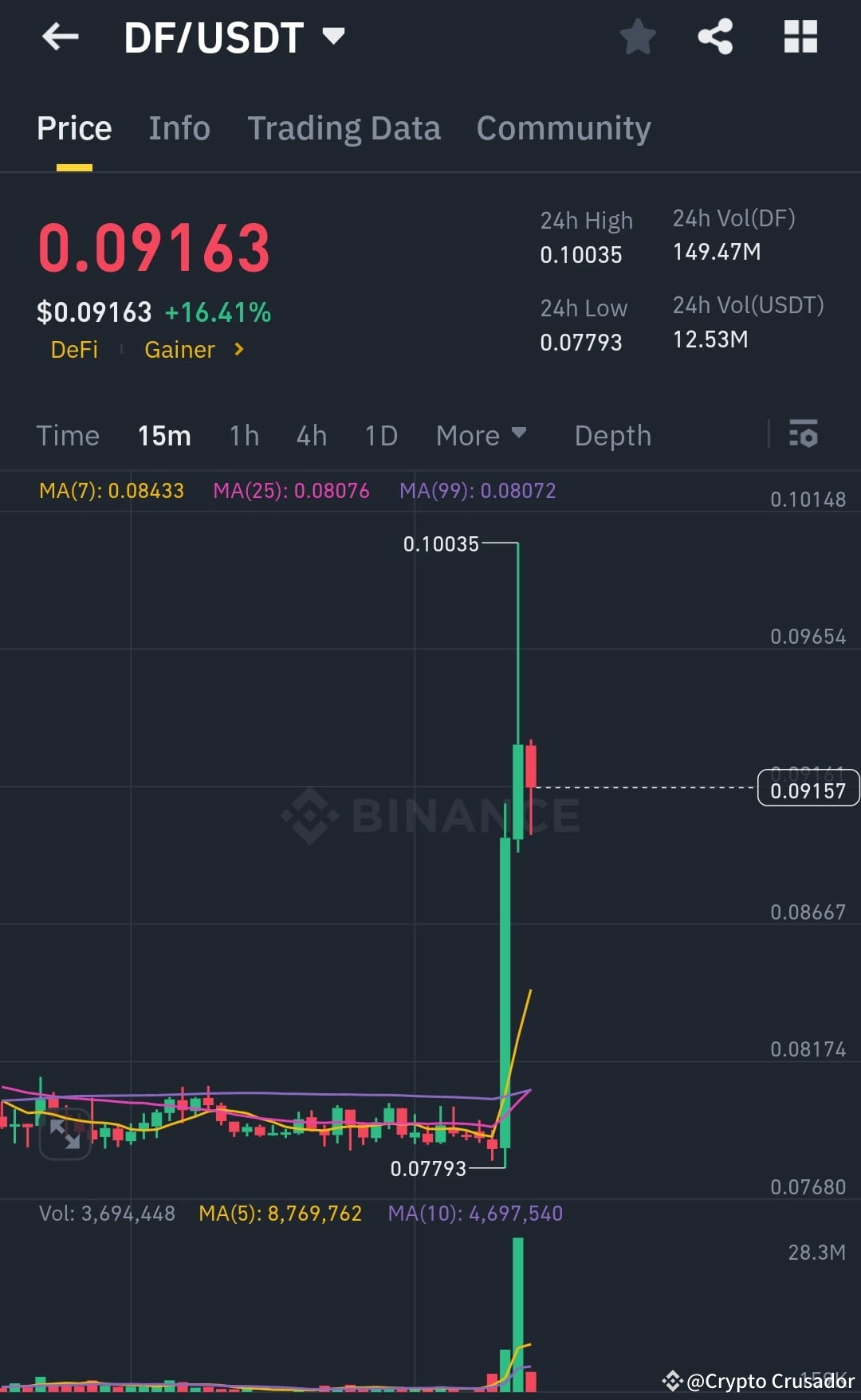Expand the Gainer category chevron
The image size is (861, 1400).
coord(238,349)
